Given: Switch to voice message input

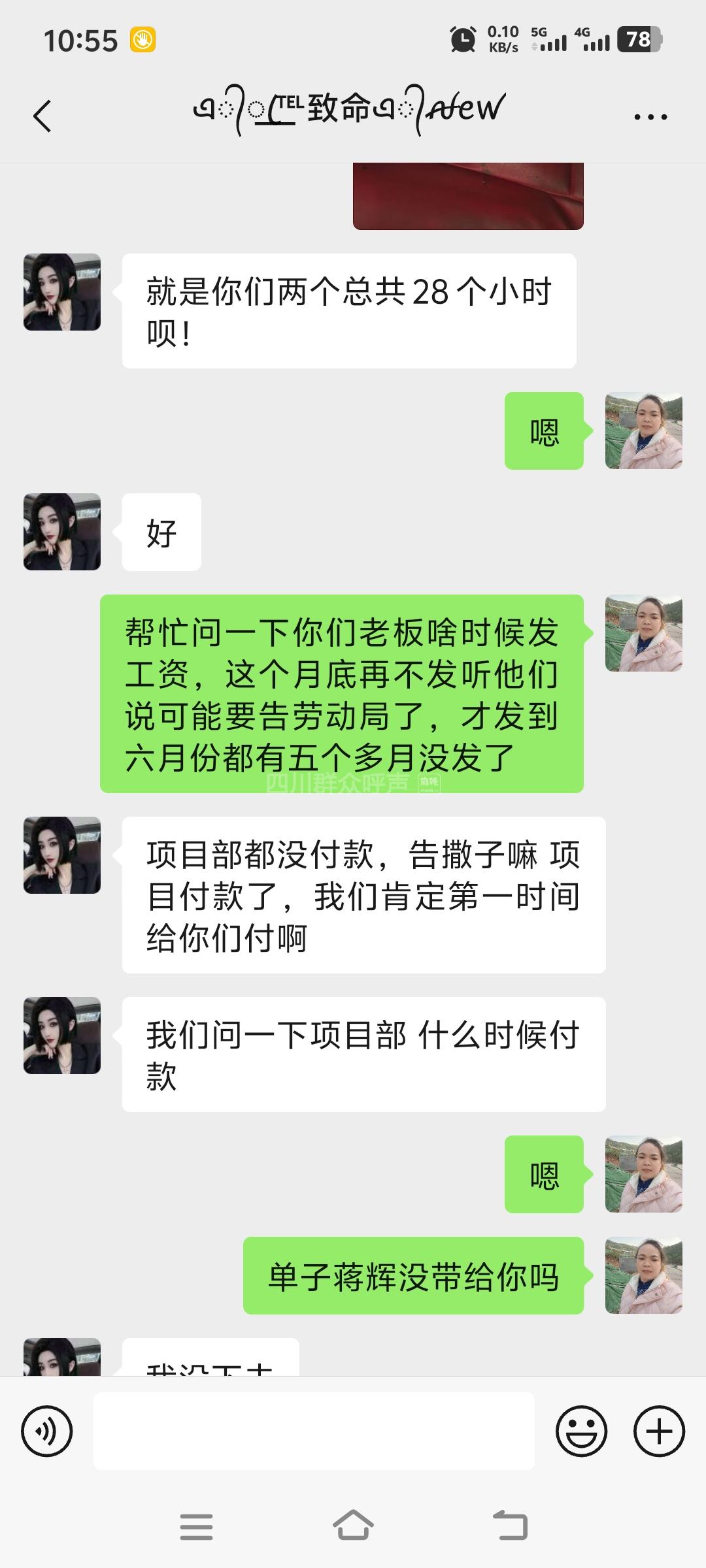Looking at the screenshot, I should click(x=46, y=1431).
